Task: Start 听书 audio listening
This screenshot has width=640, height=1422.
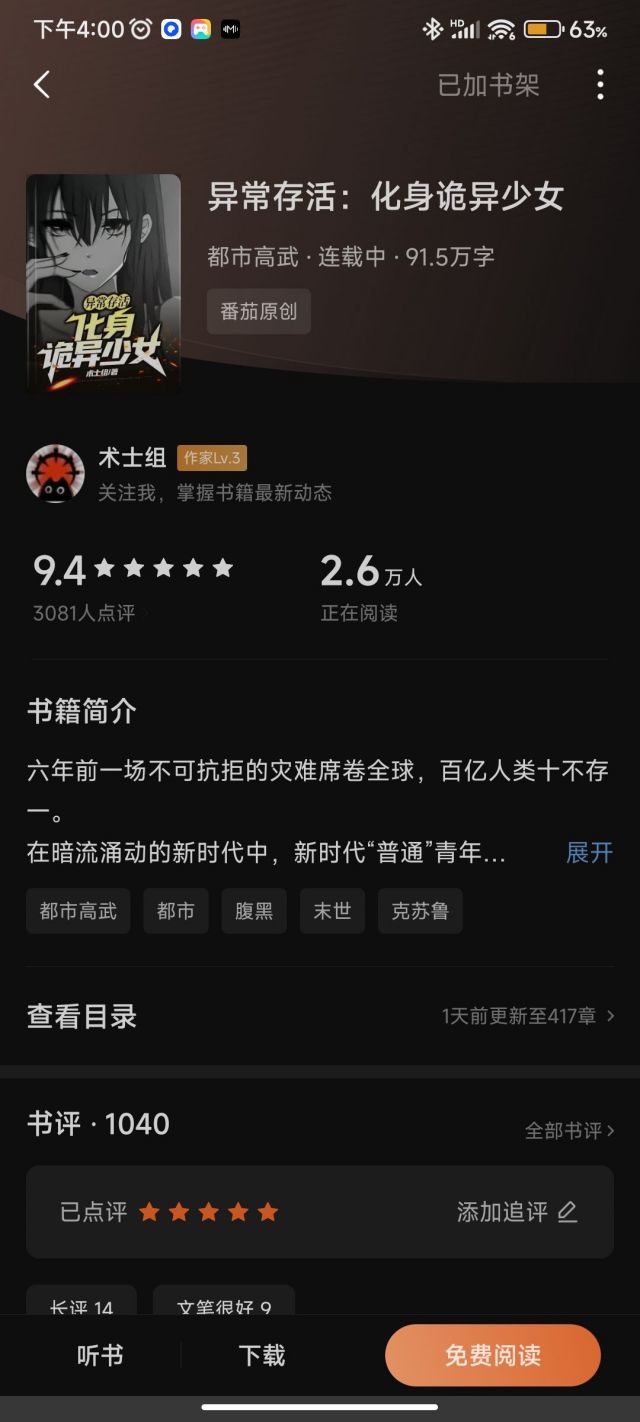Action: tap(100, 1355)
